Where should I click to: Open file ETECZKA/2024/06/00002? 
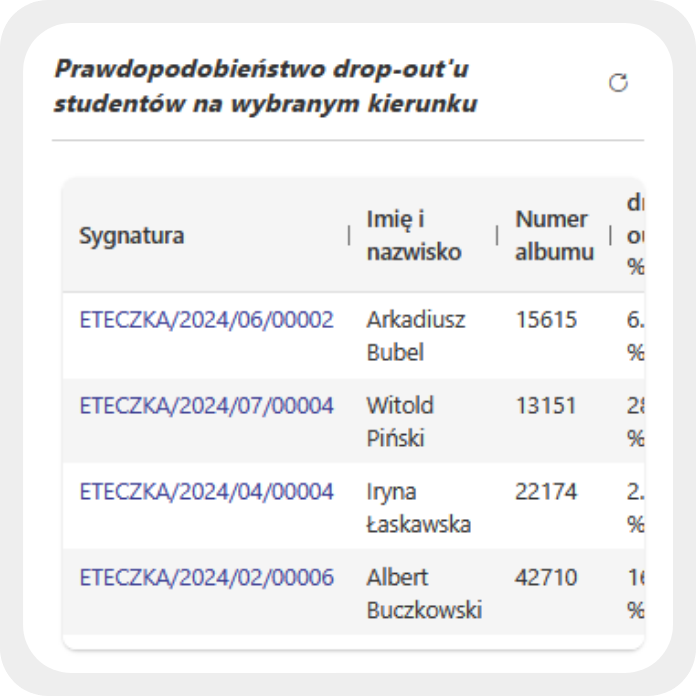coord(206,320)
